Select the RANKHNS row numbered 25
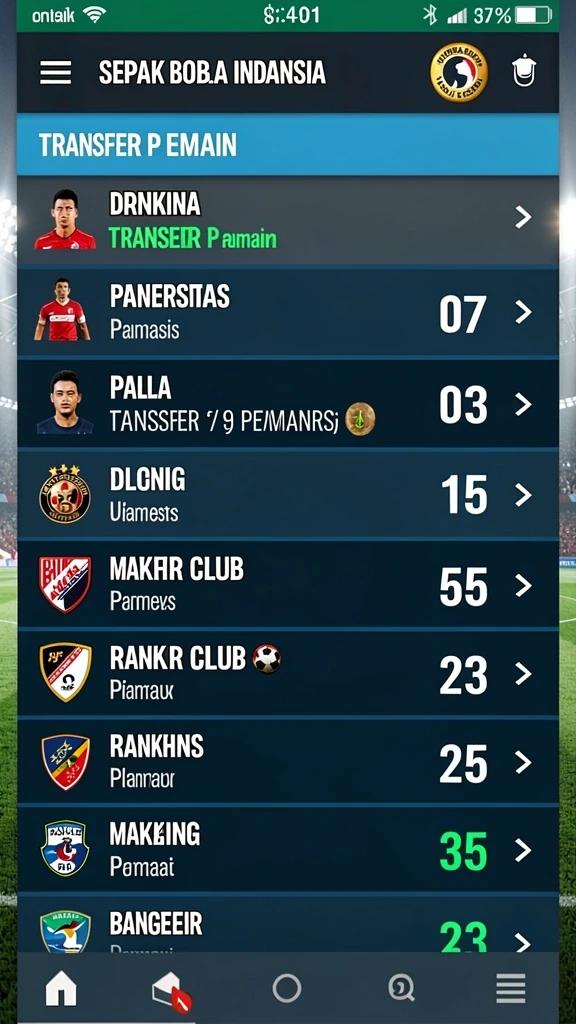Viewport: 576px width, 1024px height. 288,762
